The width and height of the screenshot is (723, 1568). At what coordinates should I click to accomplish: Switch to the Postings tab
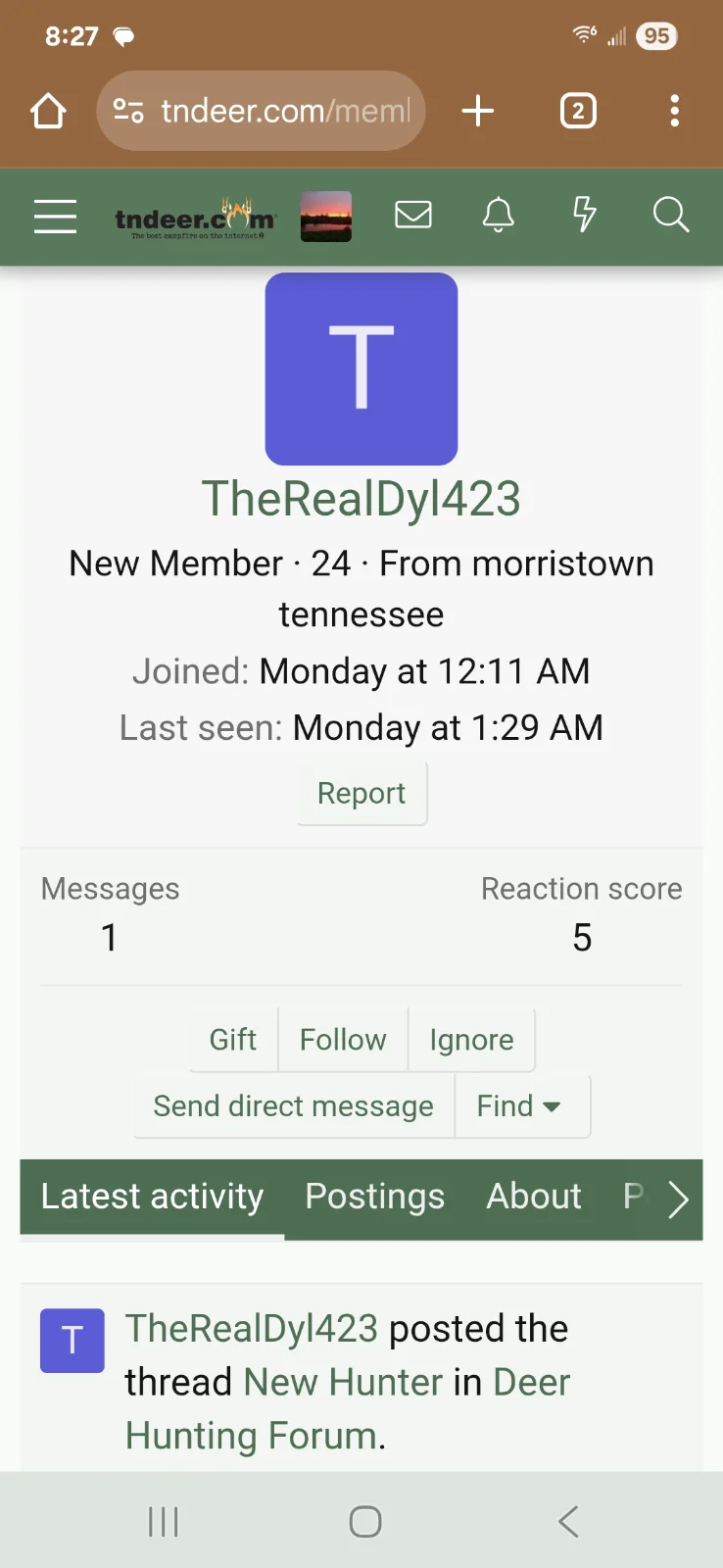375,1197
